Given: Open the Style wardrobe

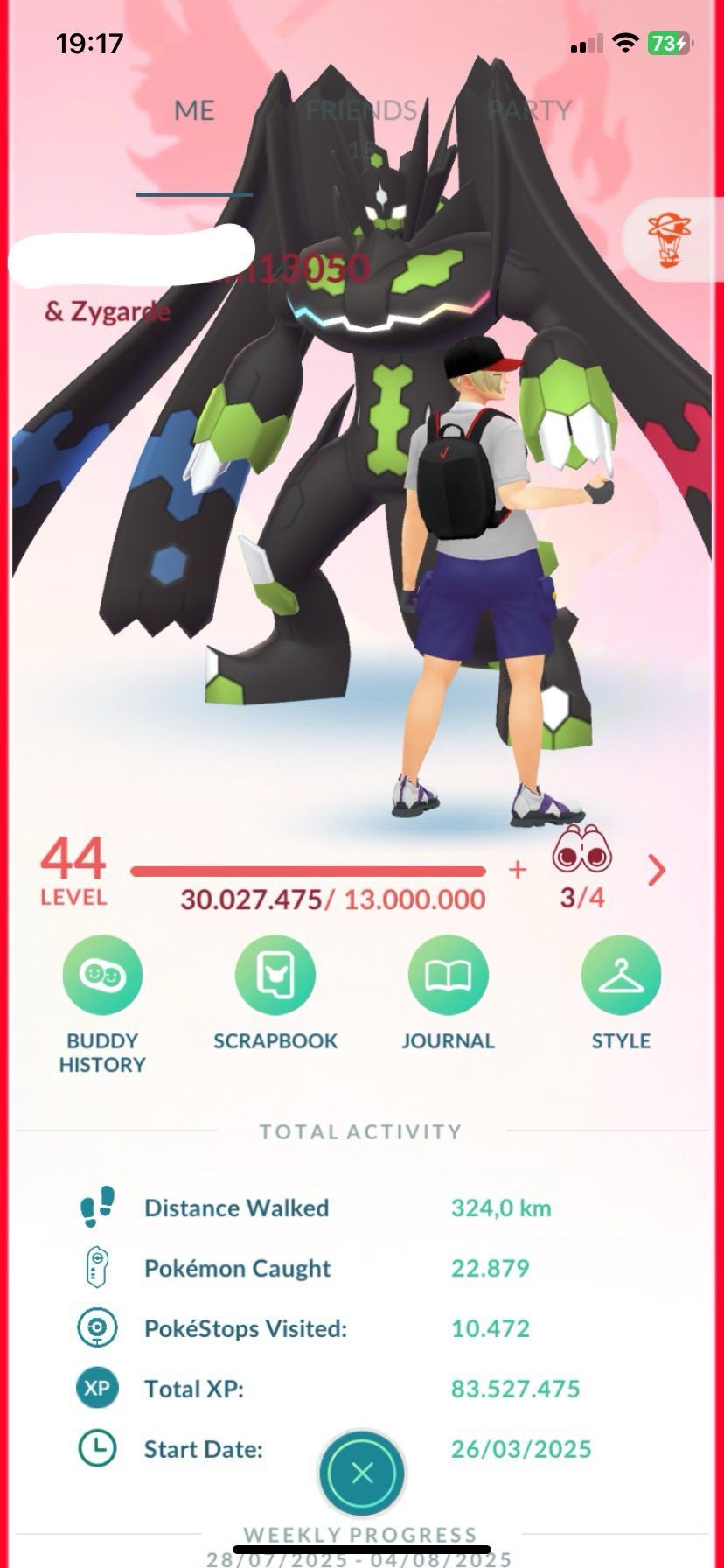Looking at the screenshot, I should click(x=621, y=993).
